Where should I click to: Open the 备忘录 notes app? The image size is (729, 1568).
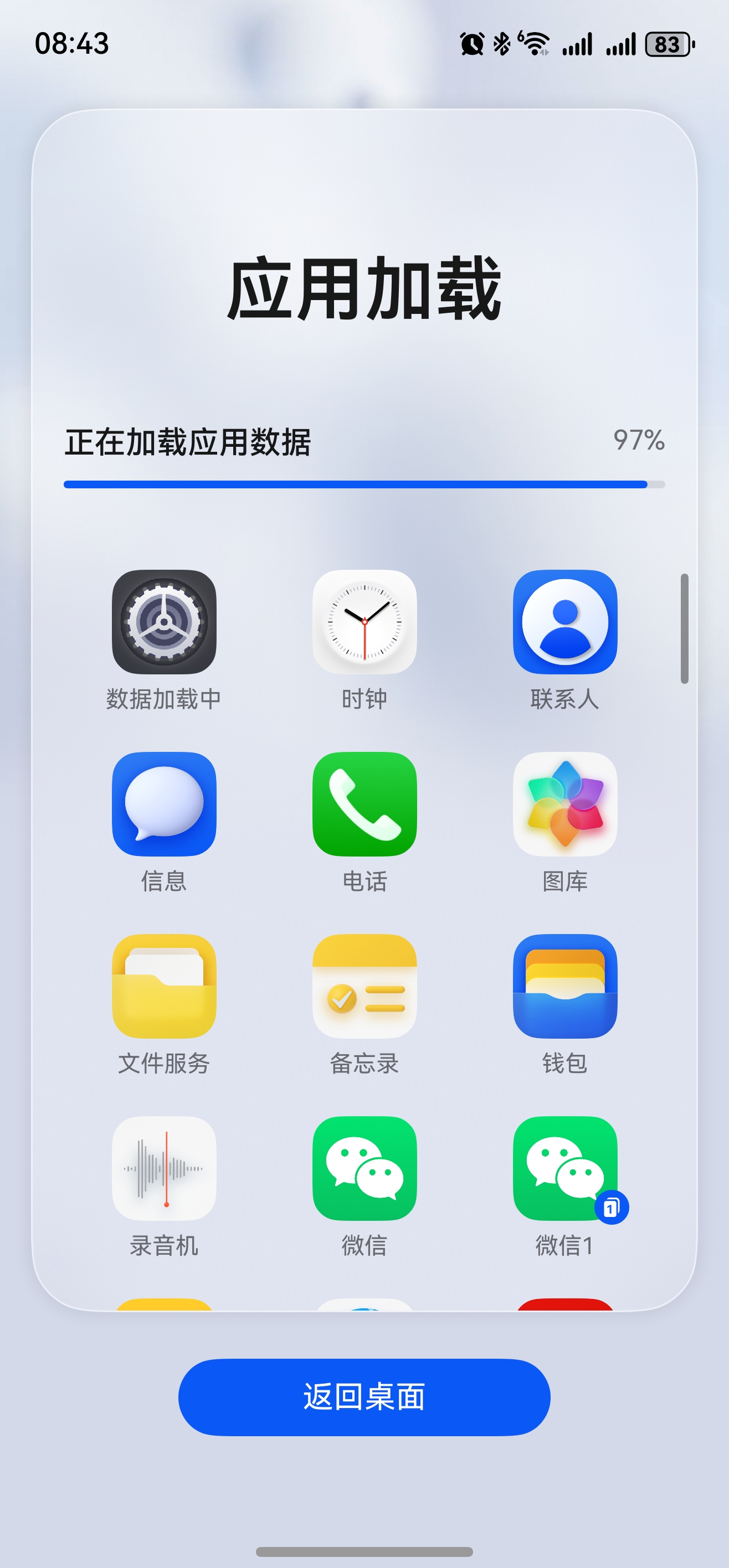point(364,986)
